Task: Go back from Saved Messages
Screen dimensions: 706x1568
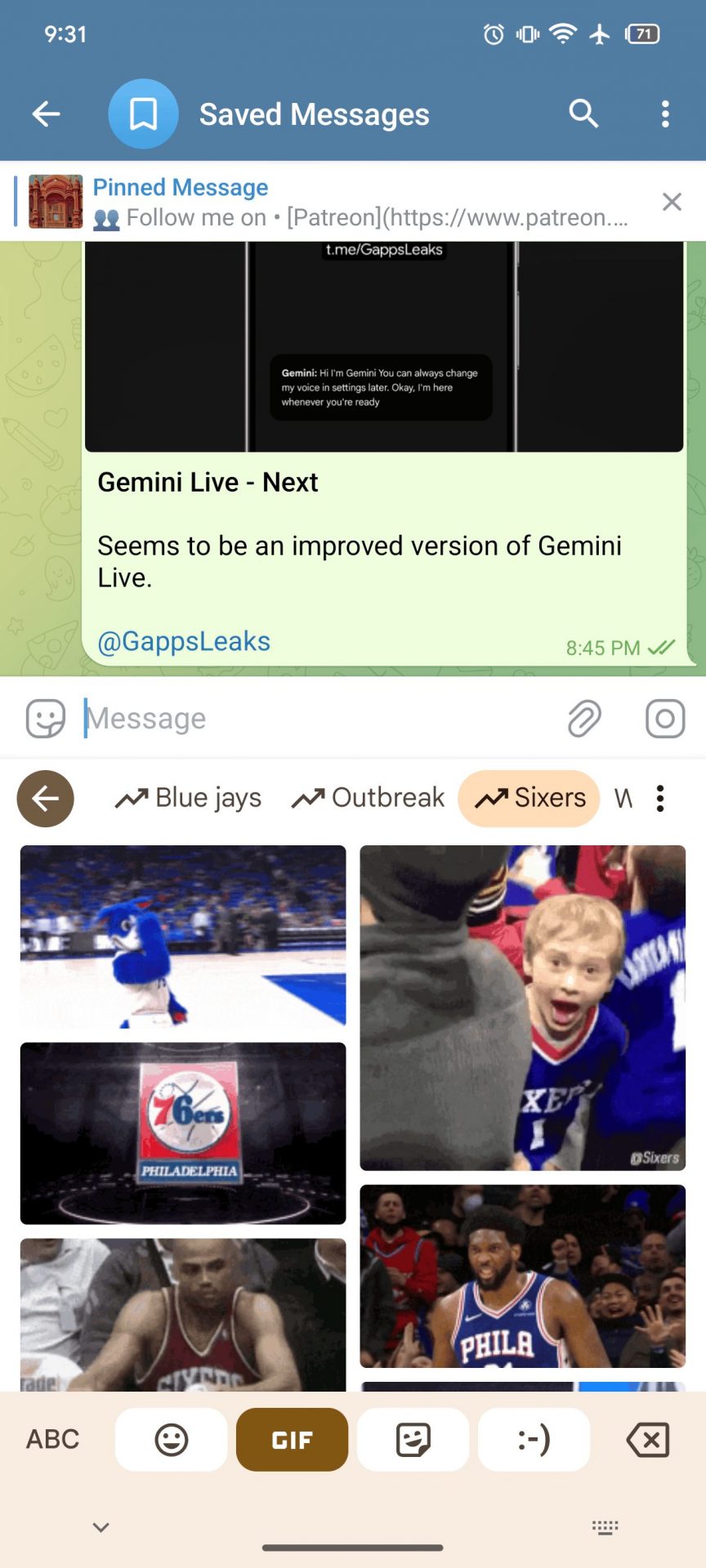Action: point(47,114)
